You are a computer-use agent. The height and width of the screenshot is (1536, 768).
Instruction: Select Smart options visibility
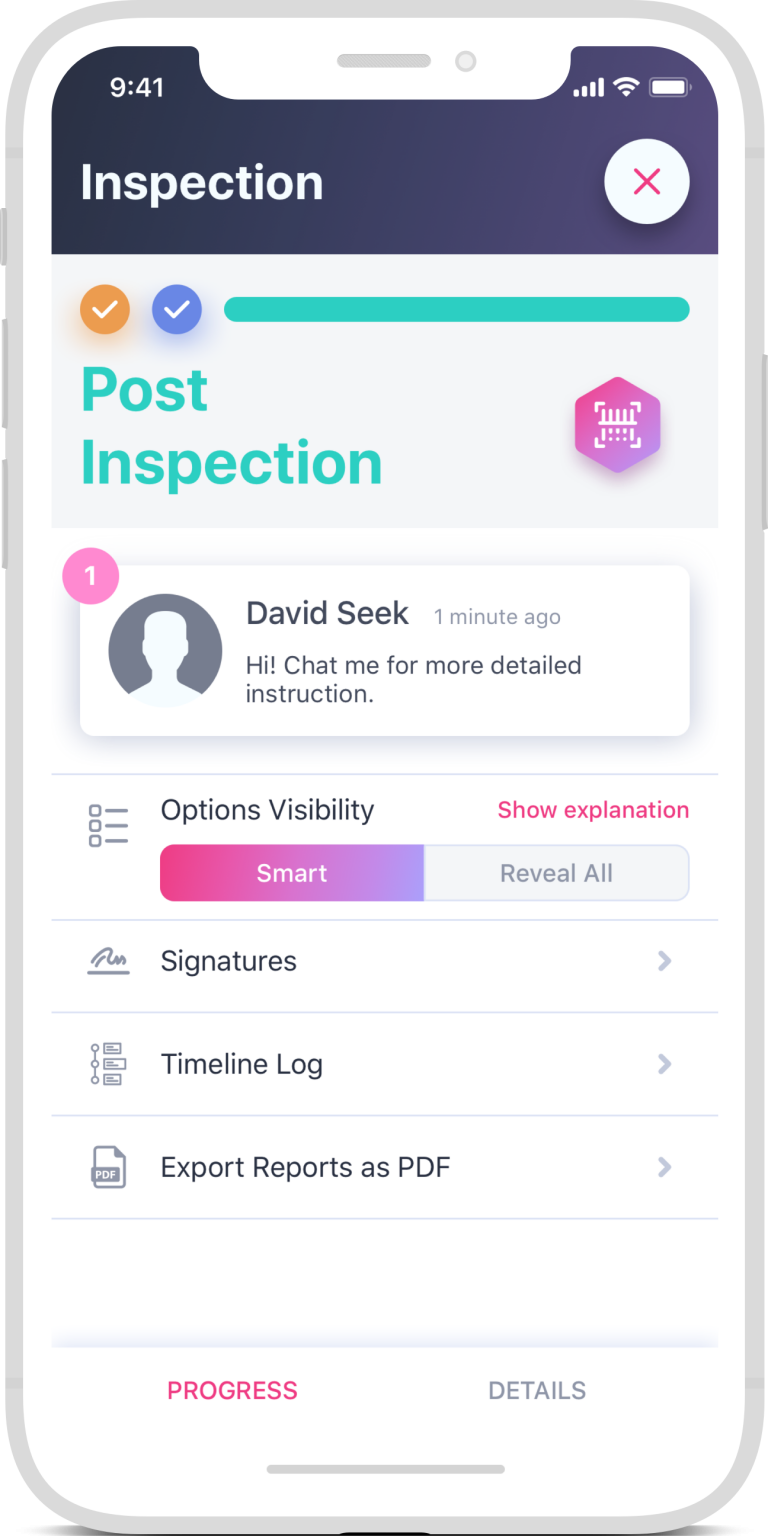[x=292, y=873]
